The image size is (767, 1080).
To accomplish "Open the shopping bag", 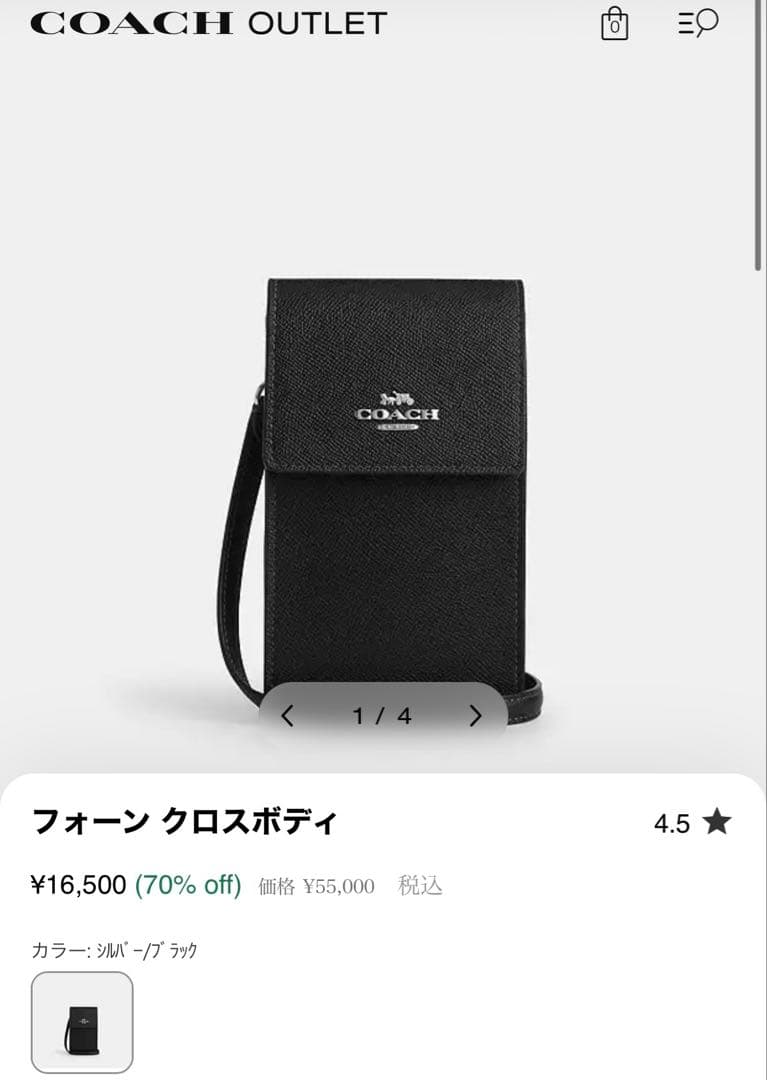I will 614,23.
